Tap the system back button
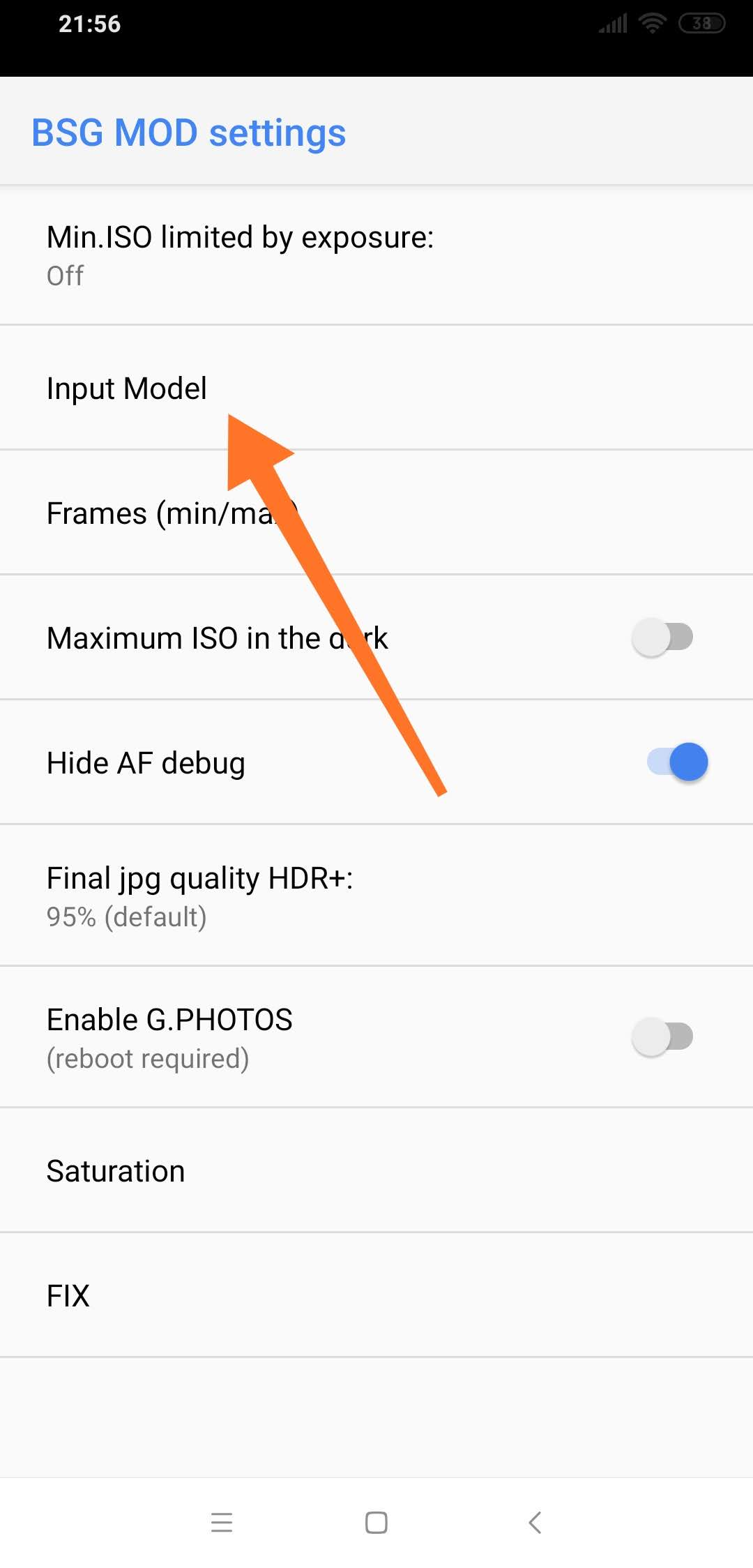The height and width of the screenshot is (1568, 753). (x=535, y=1522)
